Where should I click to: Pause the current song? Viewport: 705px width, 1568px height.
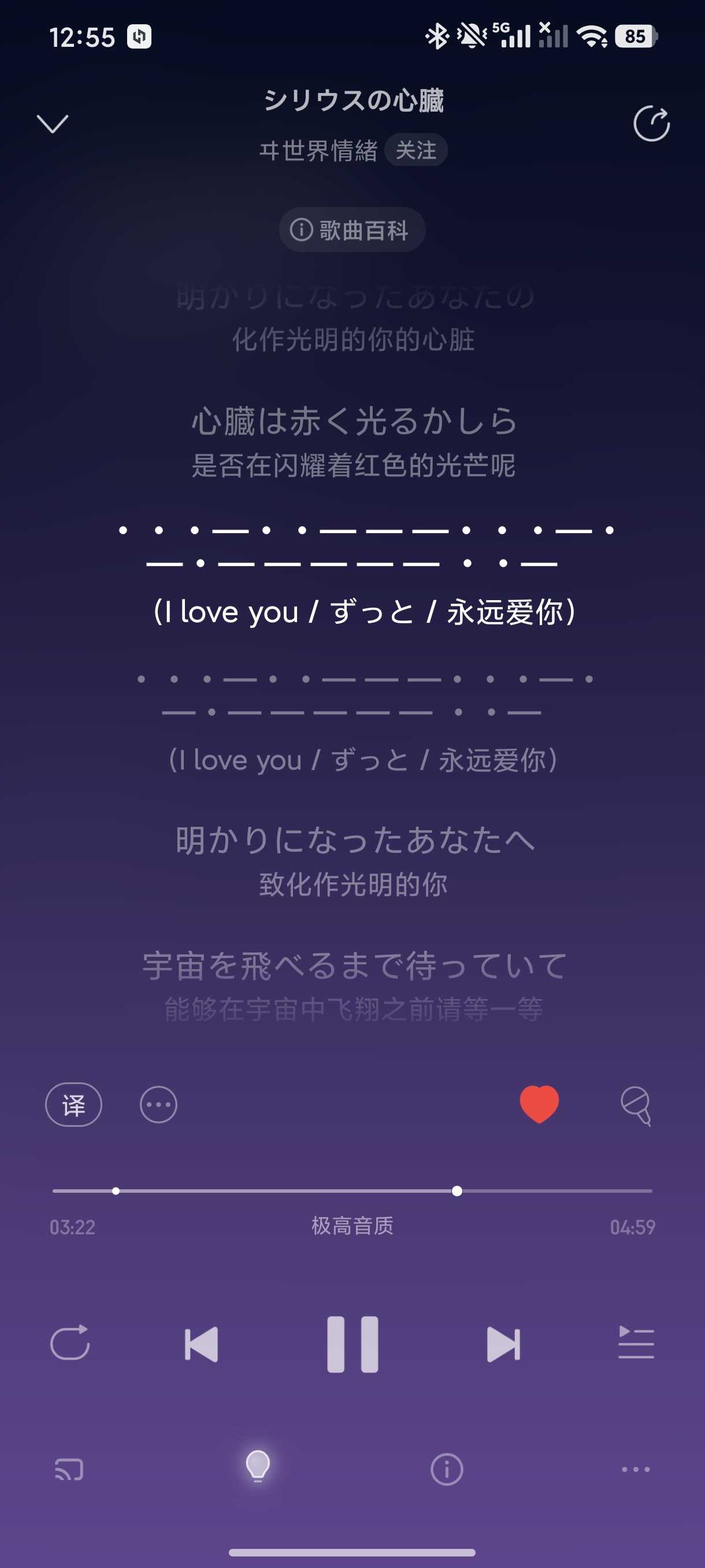point(353,1344)
